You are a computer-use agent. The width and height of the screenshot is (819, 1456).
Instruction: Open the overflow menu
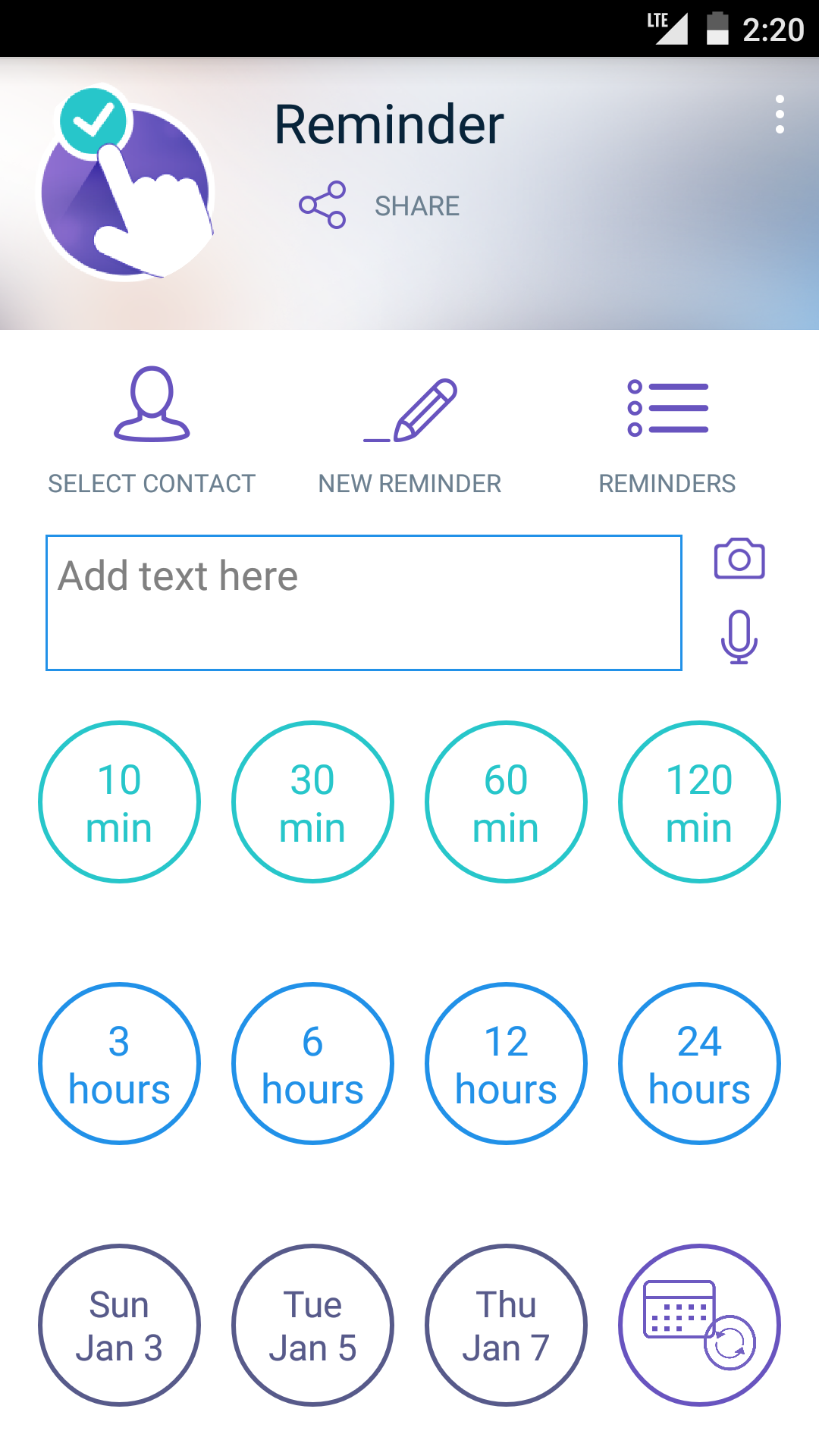coord(780,115)
